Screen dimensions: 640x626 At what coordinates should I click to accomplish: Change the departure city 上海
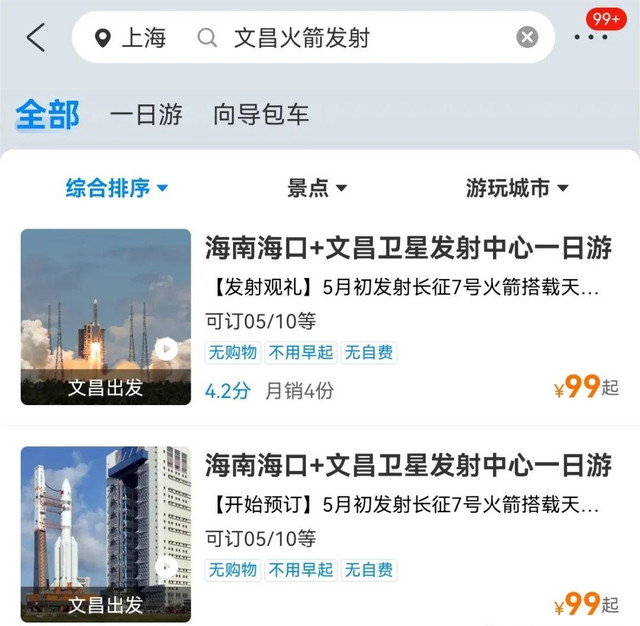(131, 38)
